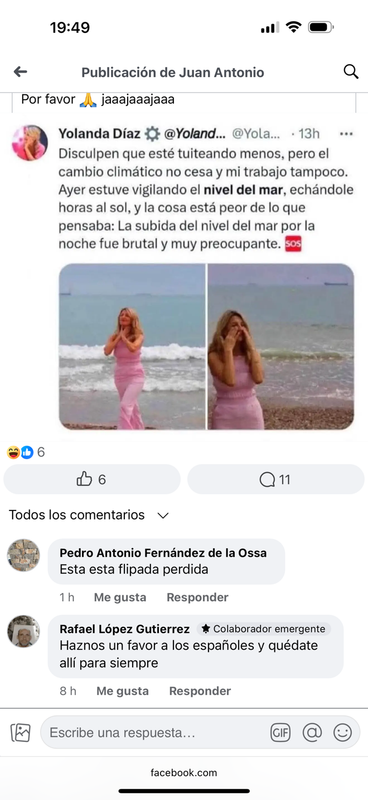Mention someone with the @ icon
Image resolution: width=368 pixels, height=800 pixels.
click(312, 733)
